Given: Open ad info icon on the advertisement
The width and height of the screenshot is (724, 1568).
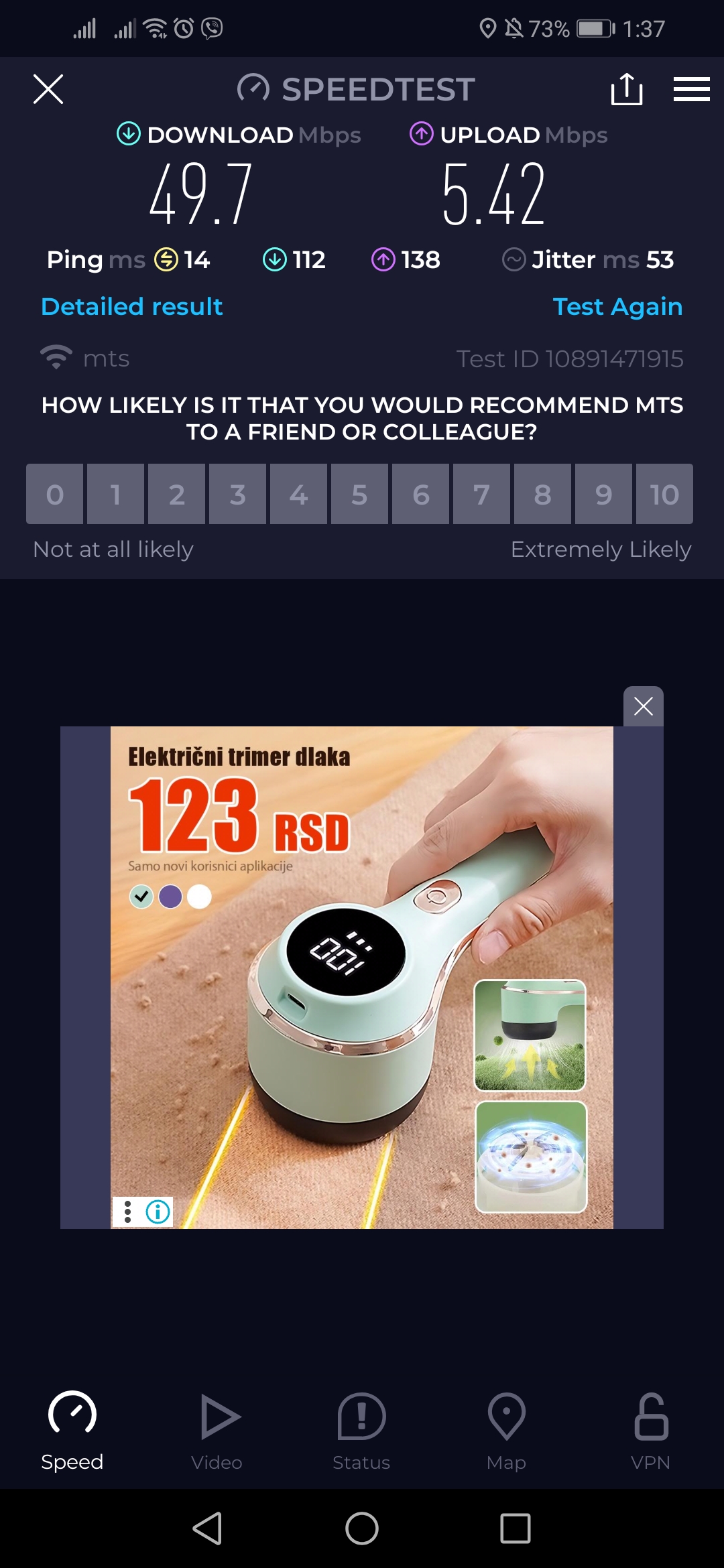Looking at the screenshot, I should tap(158, 1212).
